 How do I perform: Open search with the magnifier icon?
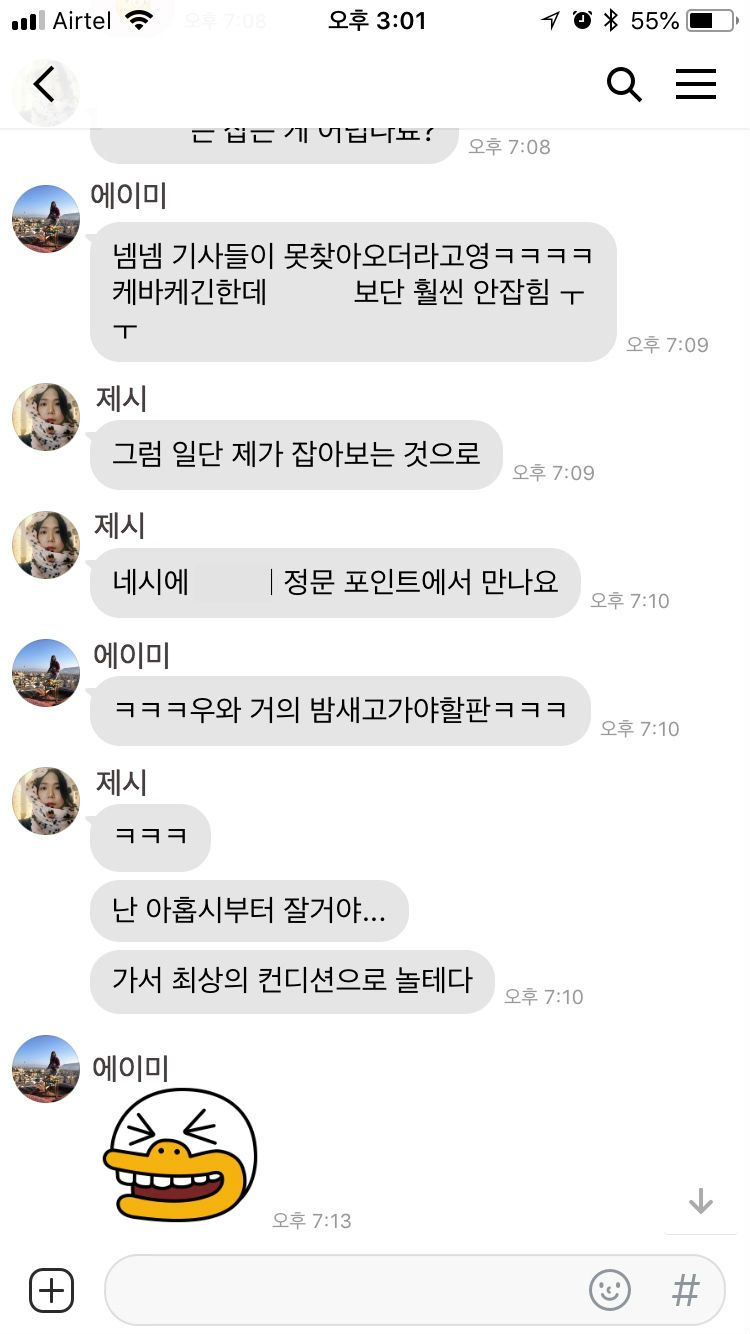(x=625, y=85)
